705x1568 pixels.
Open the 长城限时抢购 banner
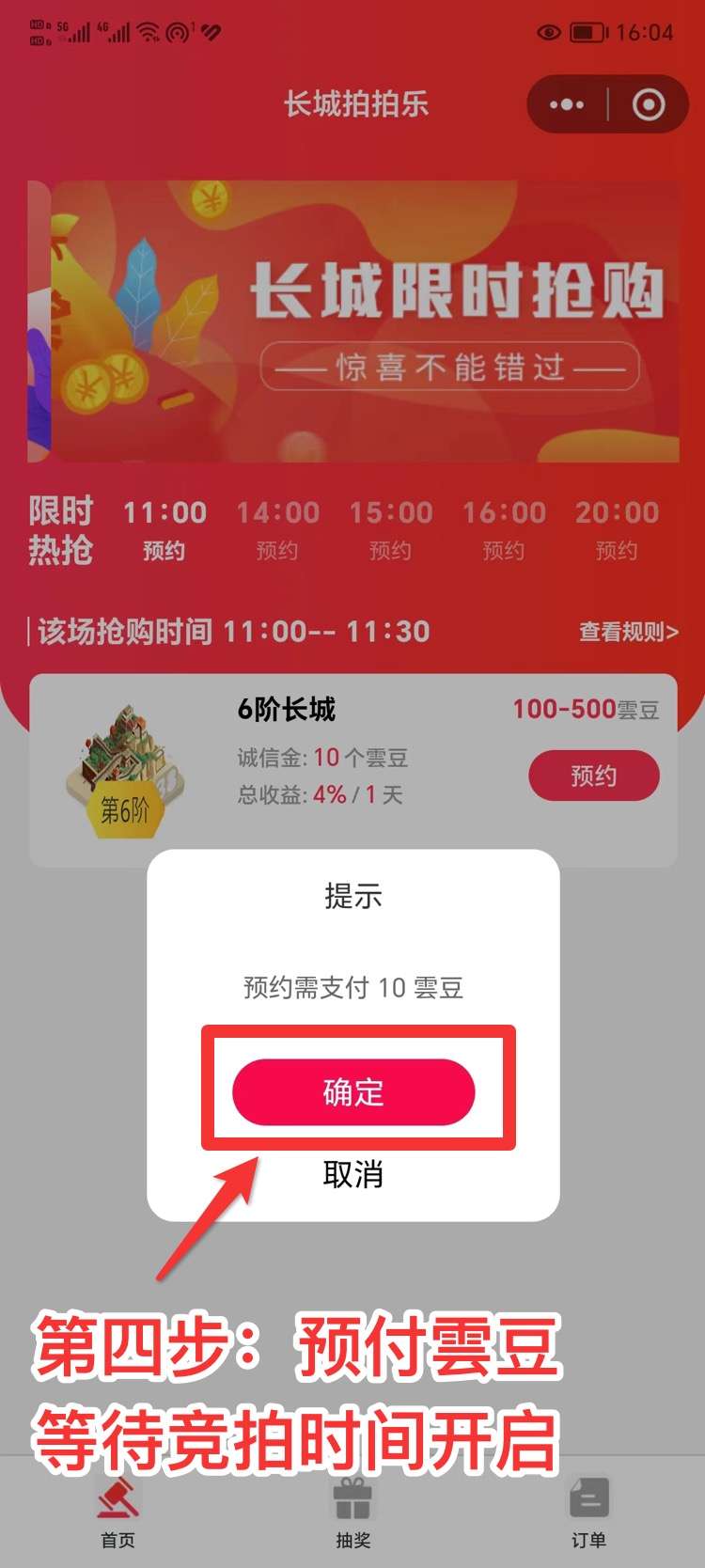365,321
